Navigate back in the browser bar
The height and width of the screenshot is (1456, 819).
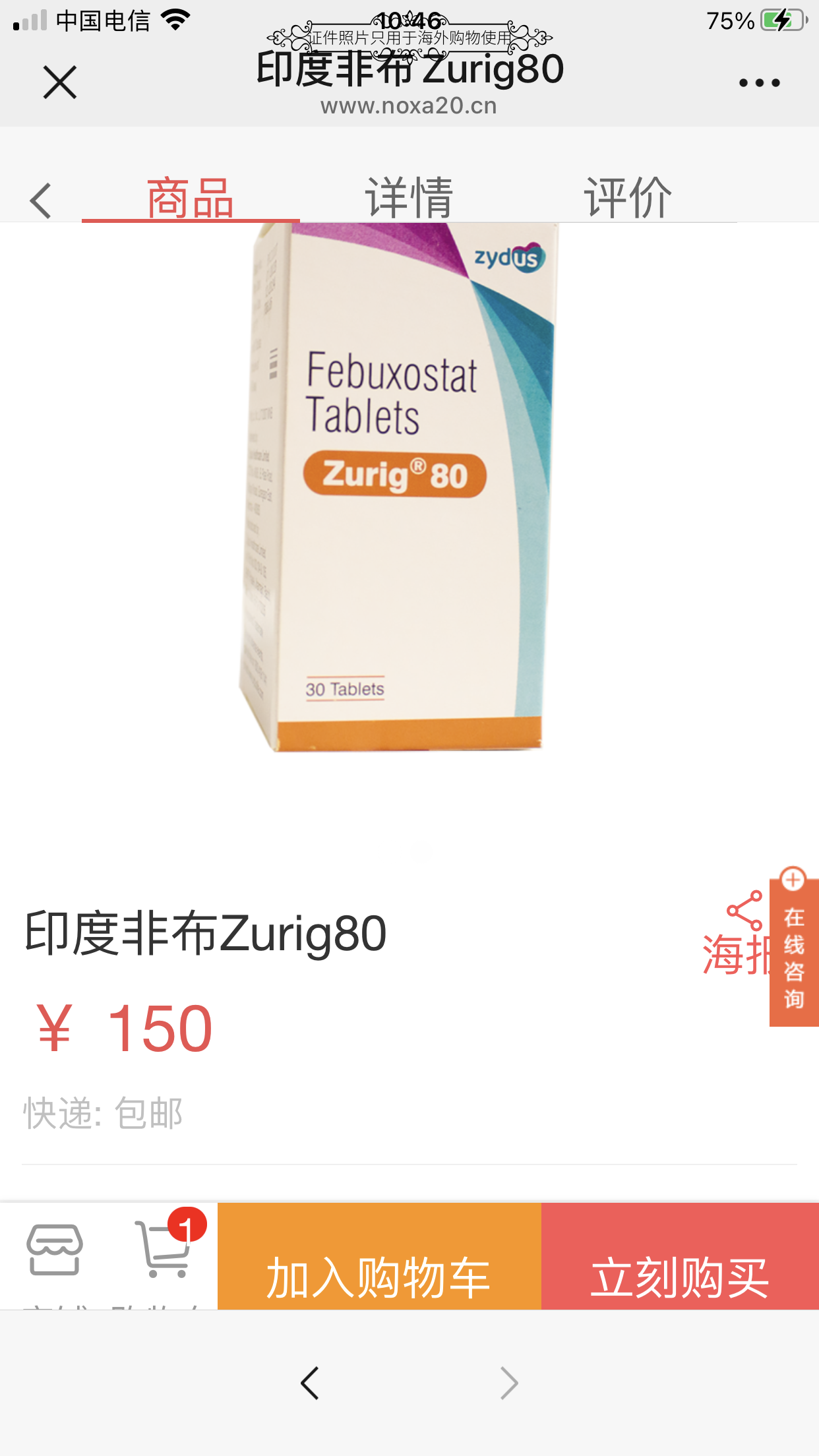click(309, 1383)
